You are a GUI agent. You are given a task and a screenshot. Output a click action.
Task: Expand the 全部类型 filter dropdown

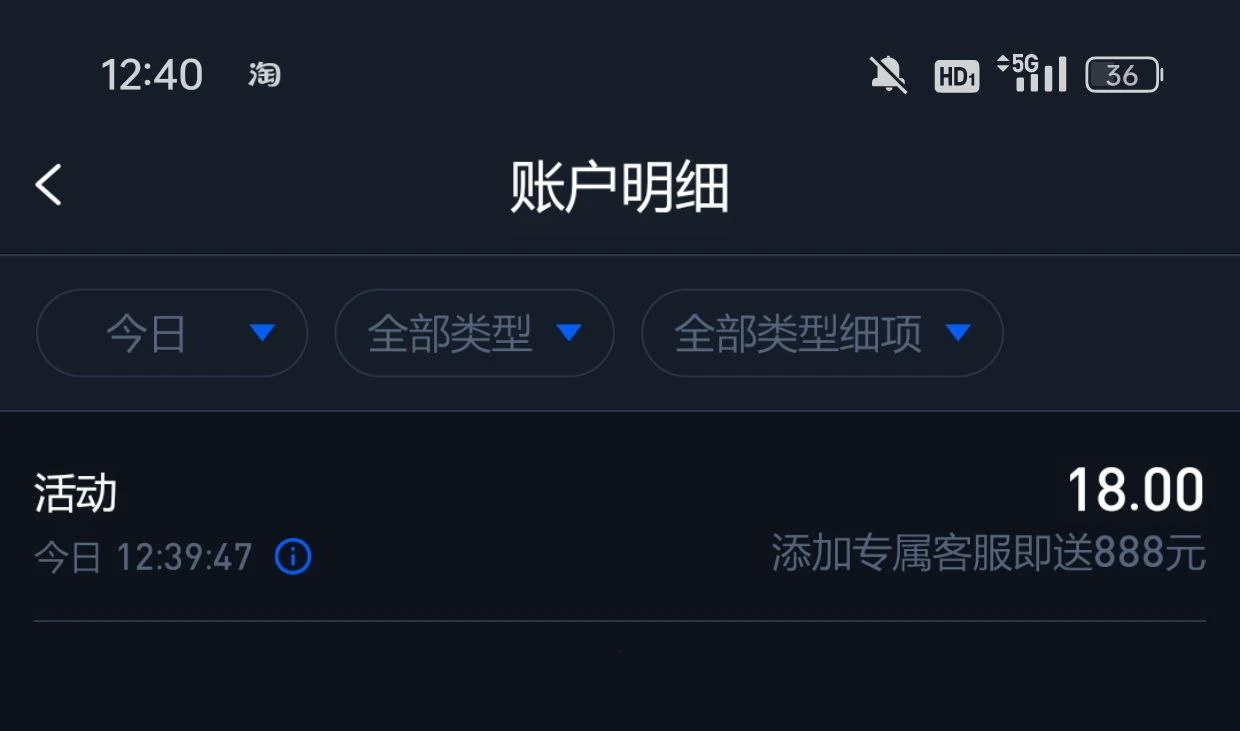474,333
